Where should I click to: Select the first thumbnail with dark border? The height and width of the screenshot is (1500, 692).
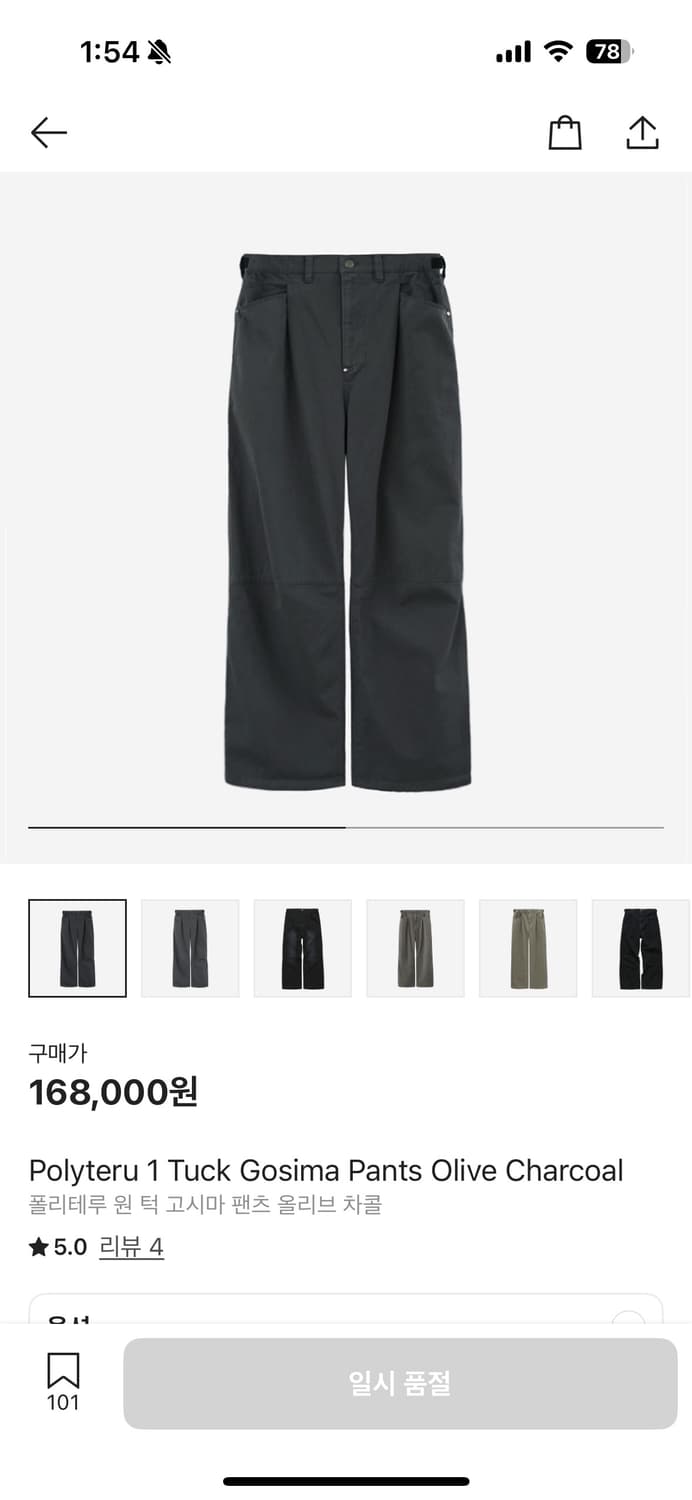tap(77, 948)
